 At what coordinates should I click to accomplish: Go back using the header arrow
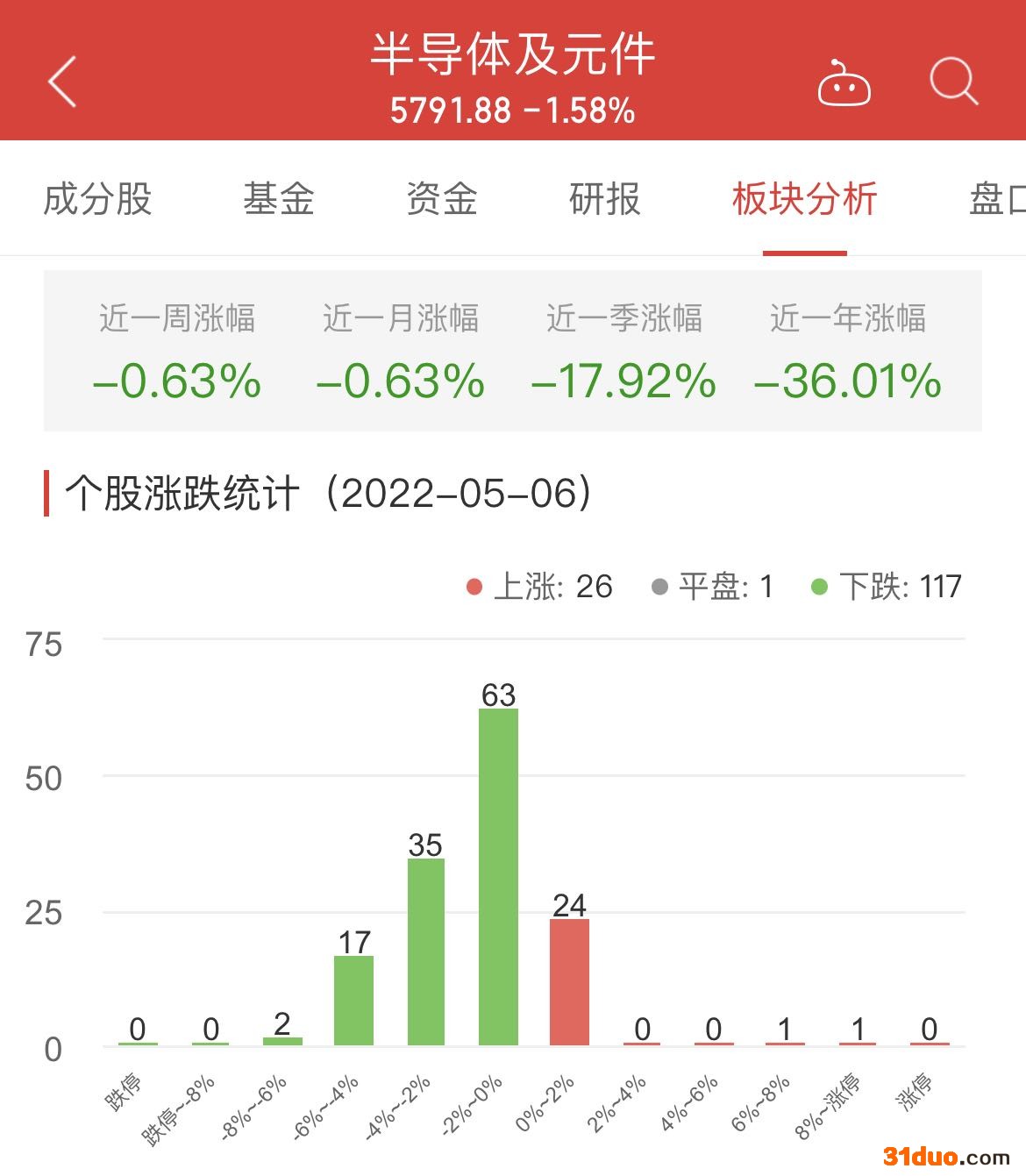62,82
